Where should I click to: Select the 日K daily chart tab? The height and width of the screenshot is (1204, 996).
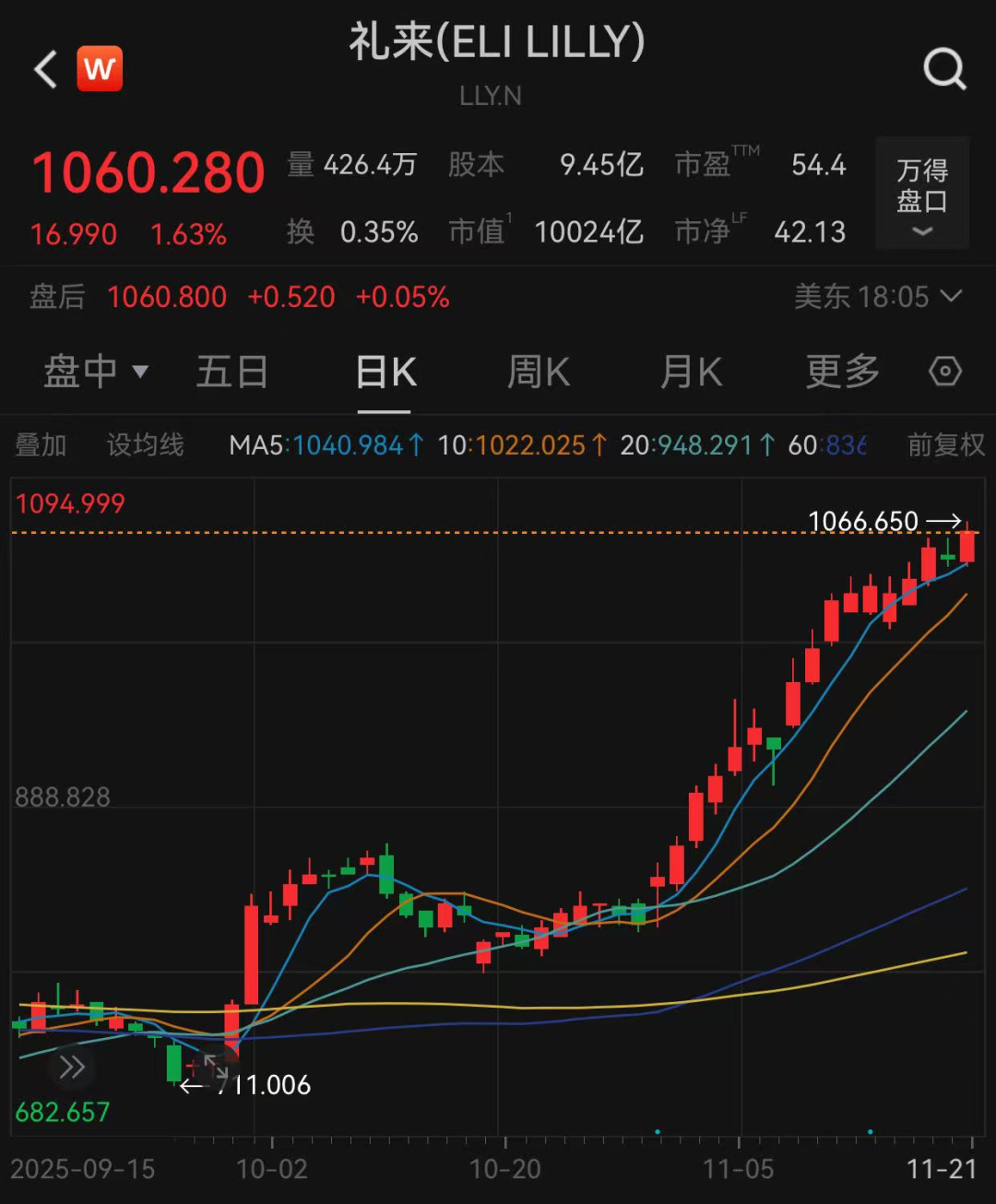tap(385, 371)
